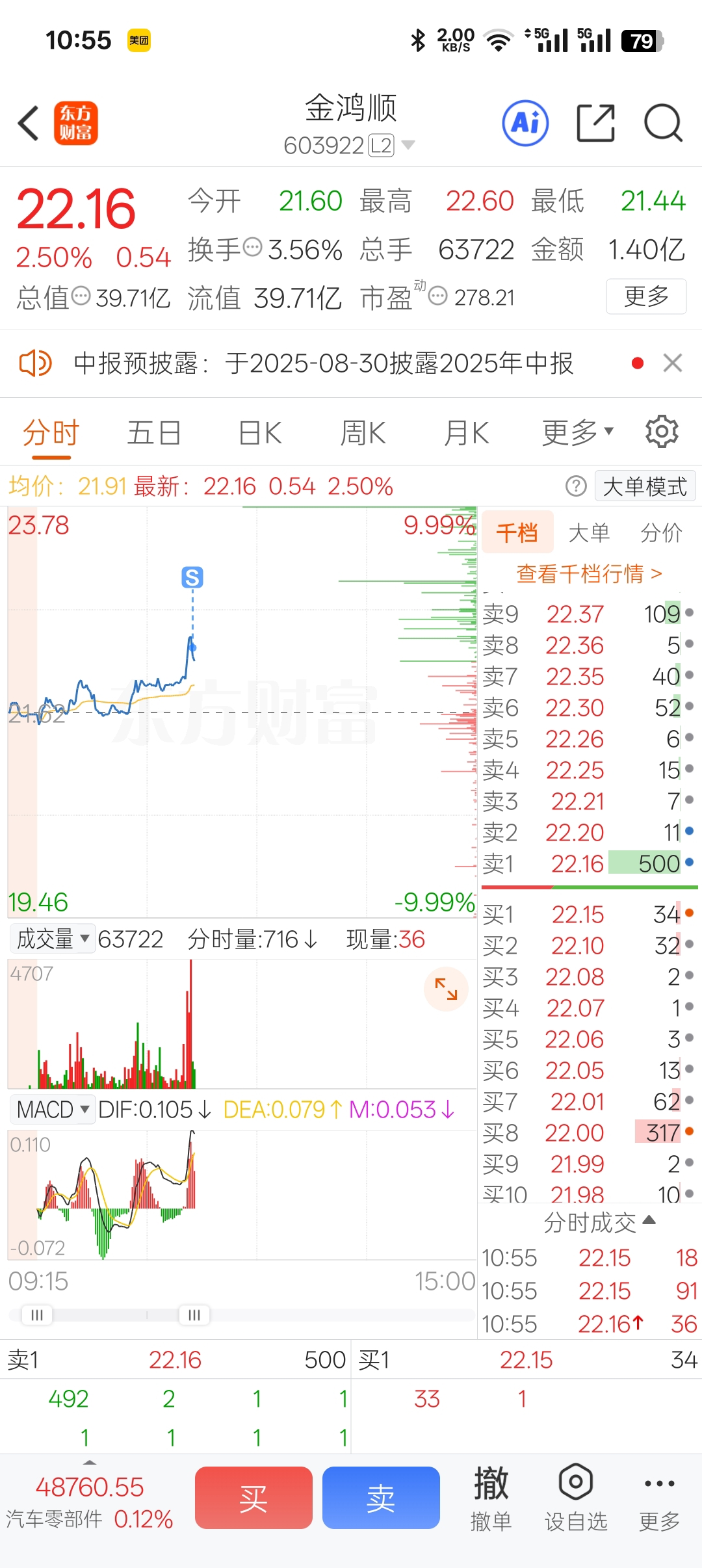
Task: Open 查看千档行情 link
Action: coord(589,573)
